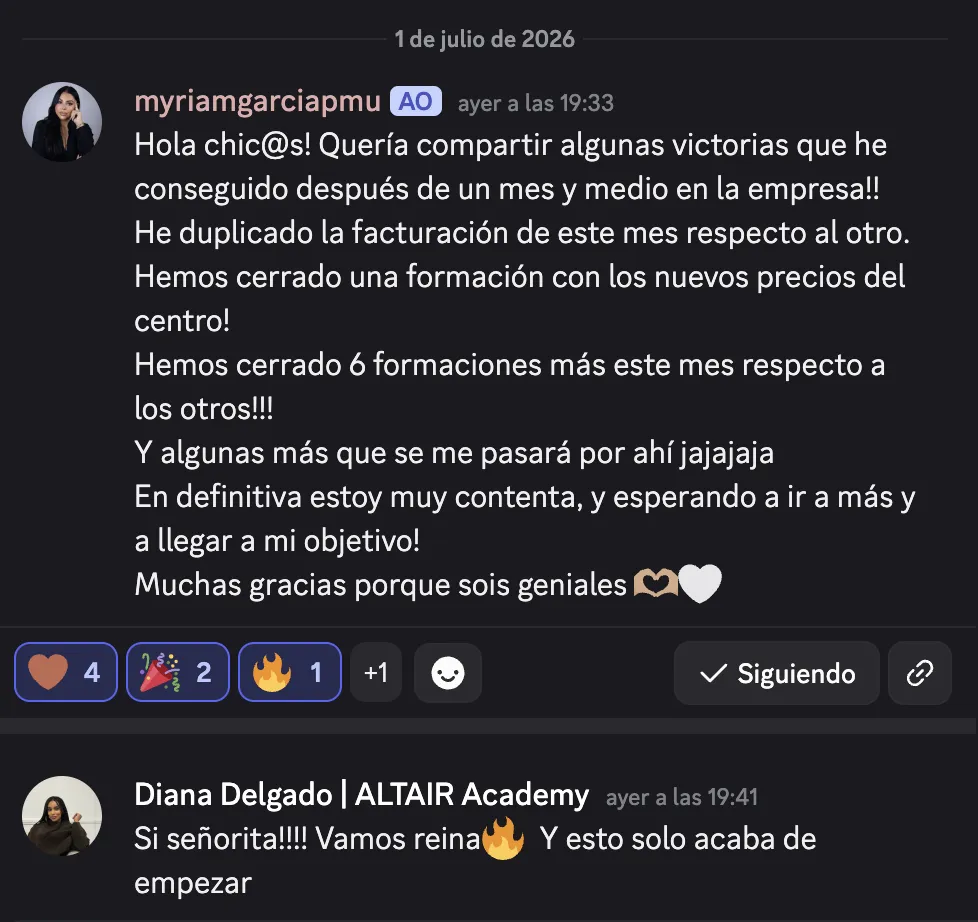Toggle the Siguiendo follow button
Image resolution: width=978 pixels, height=922 pixels.
coord(777,673)
